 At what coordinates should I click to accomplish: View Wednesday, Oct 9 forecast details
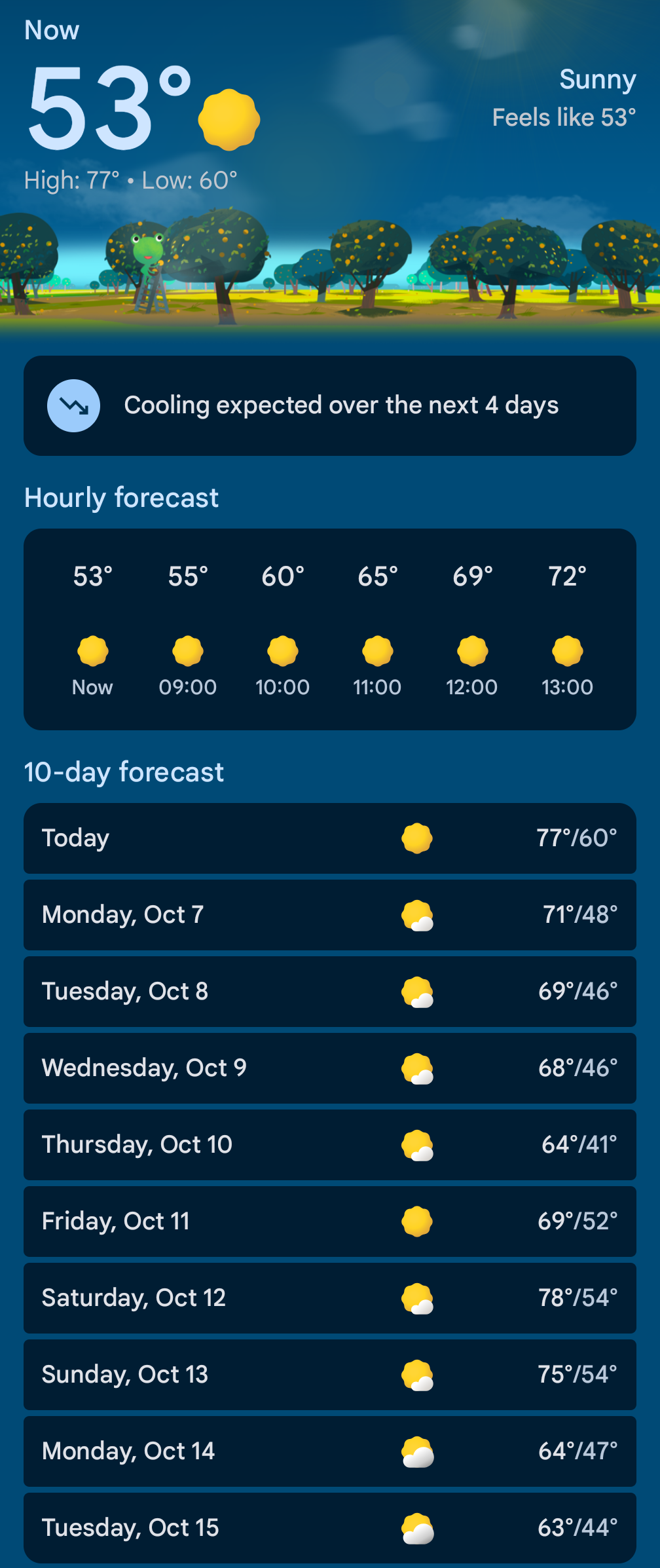[330, 1068]
